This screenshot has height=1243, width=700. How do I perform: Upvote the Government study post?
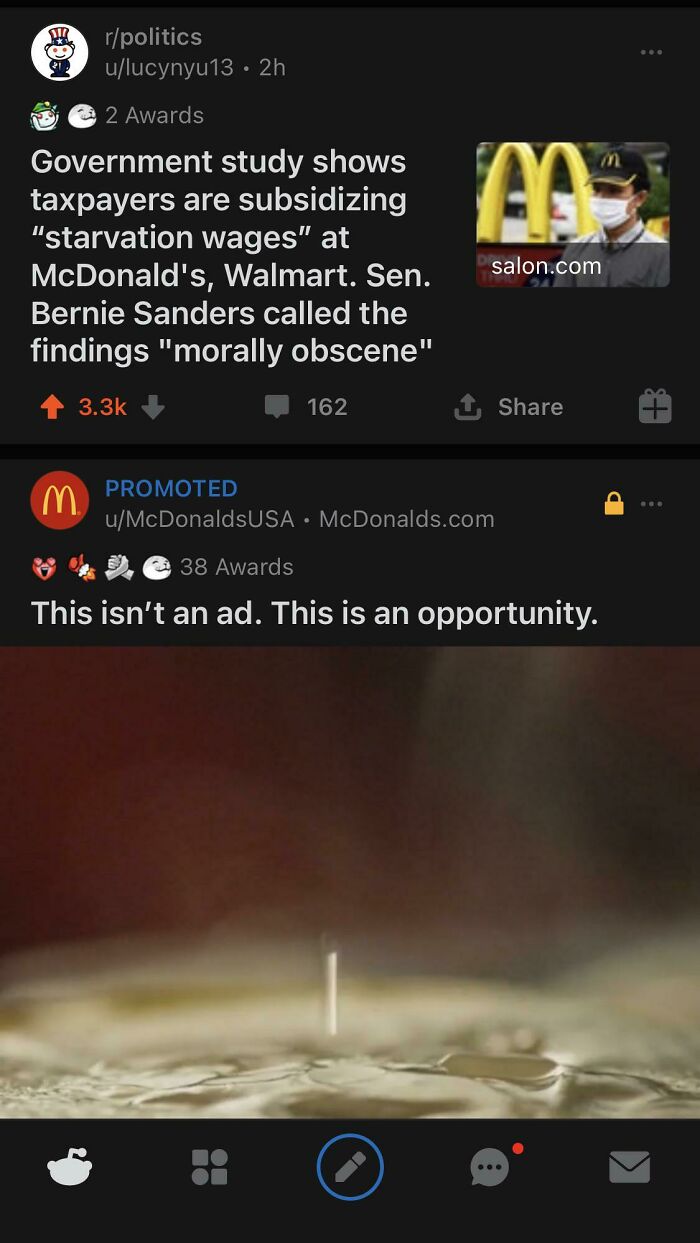pos(52,407)
